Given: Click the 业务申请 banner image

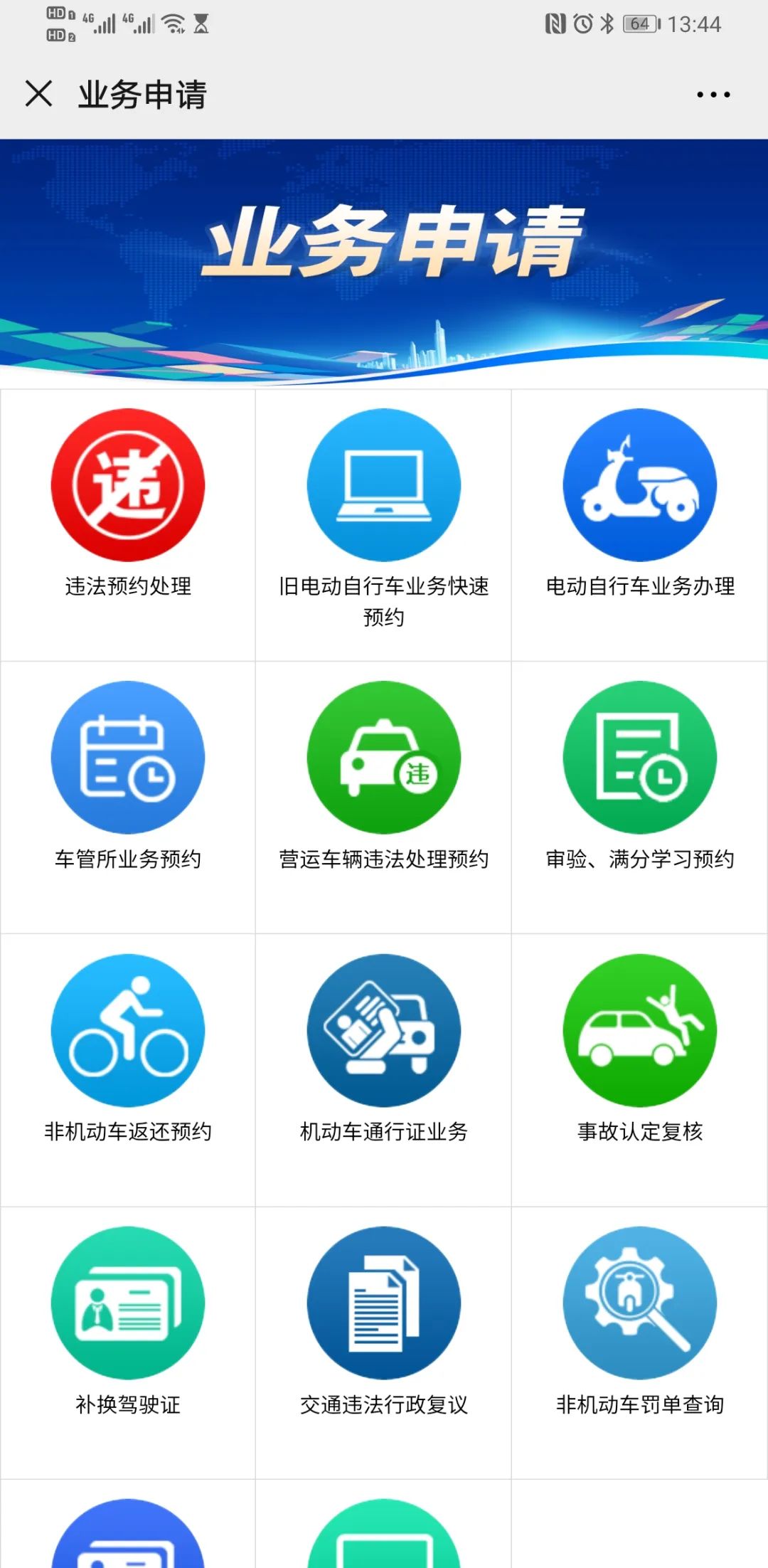Looking at the screenshot, I should tap(384, 249).
